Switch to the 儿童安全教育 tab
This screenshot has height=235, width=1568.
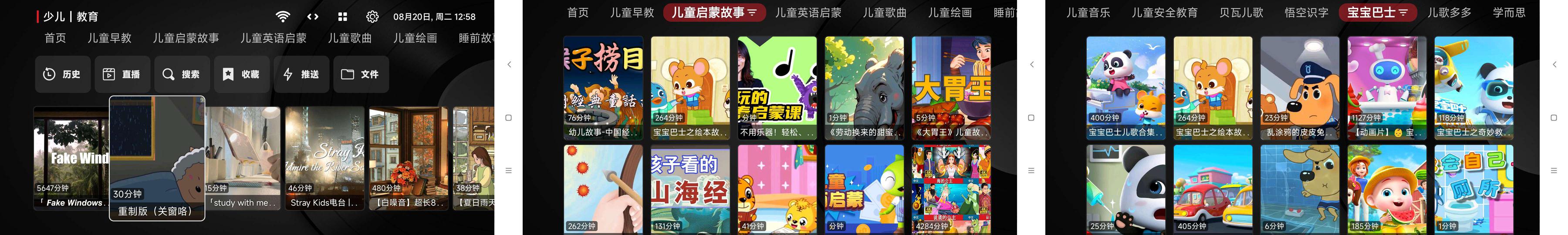1164,12
